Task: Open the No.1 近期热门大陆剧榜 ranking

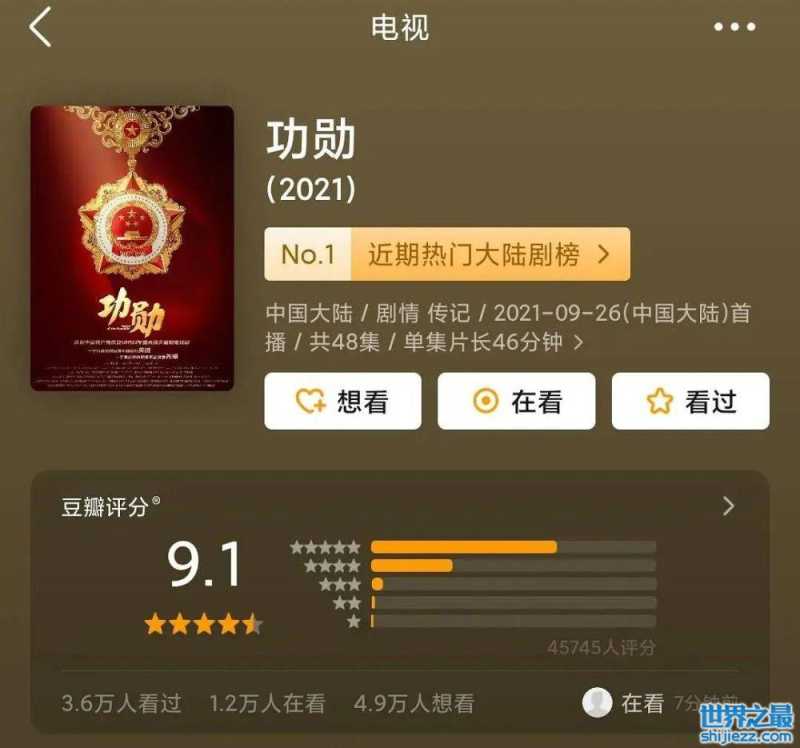Action: click(447, 254)
